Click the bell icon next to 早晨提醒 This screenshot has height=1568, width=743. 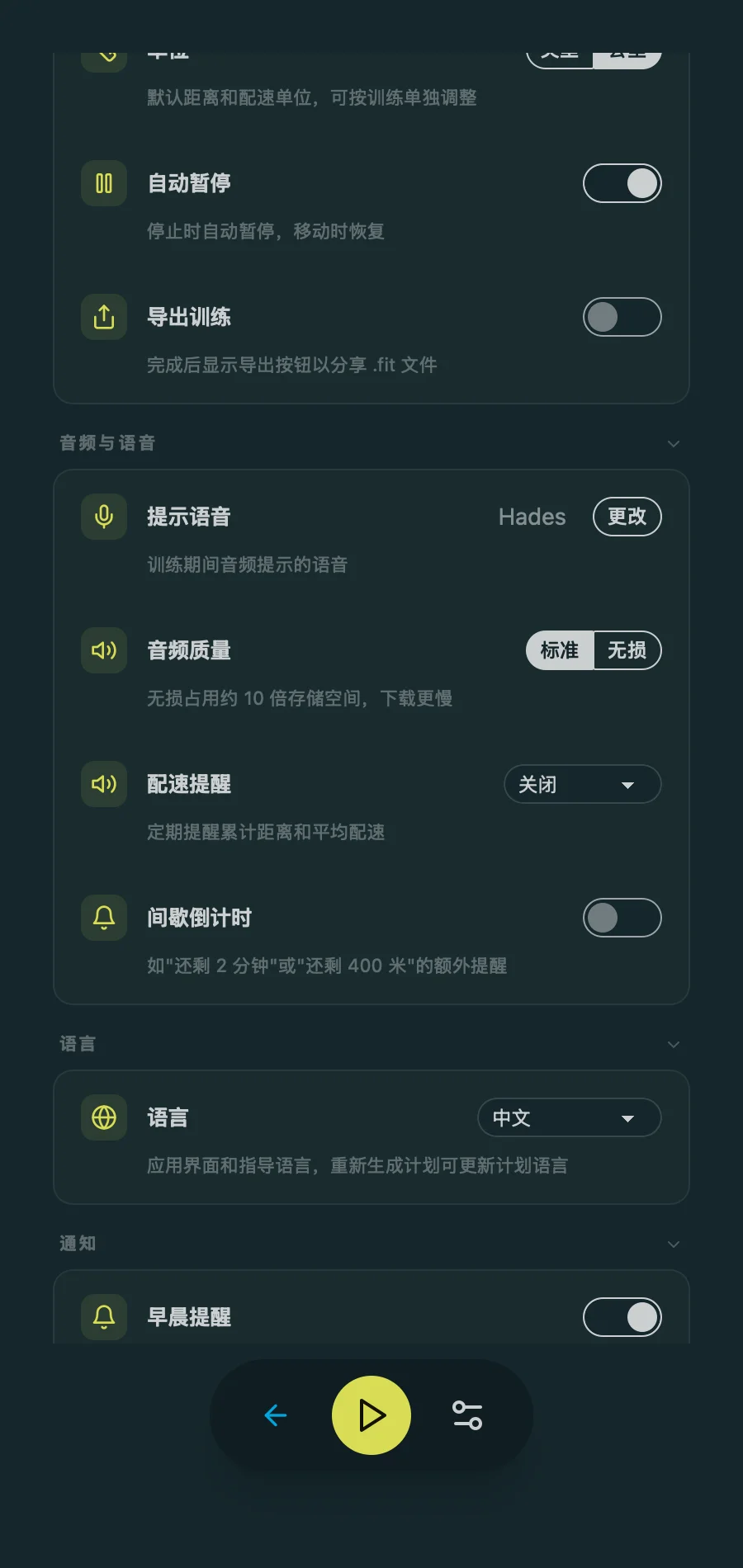pyautogui.click(x=103, y=1317)
